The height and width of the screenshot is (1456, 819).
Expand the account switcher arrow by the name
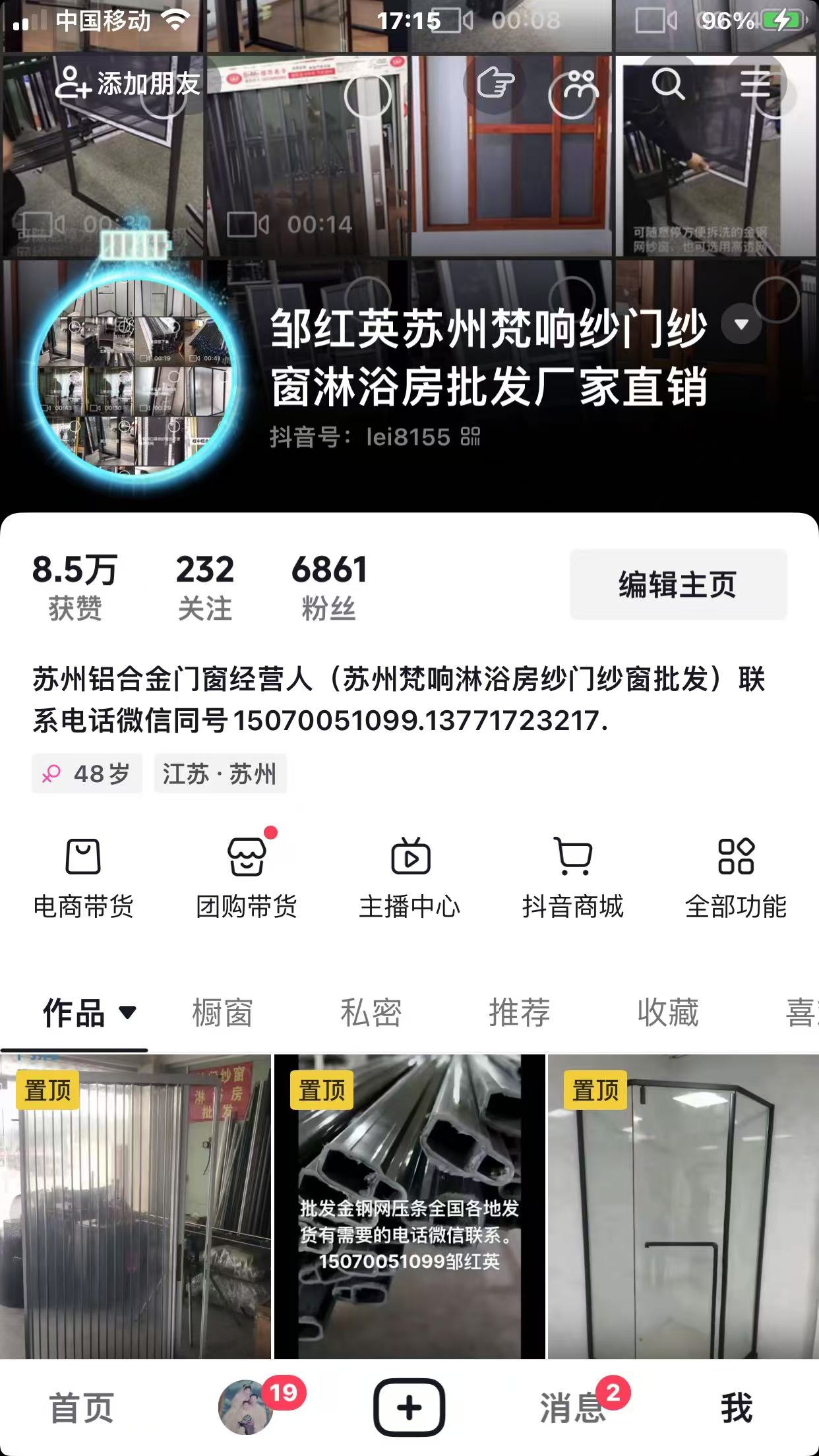(x=742, y=324)
